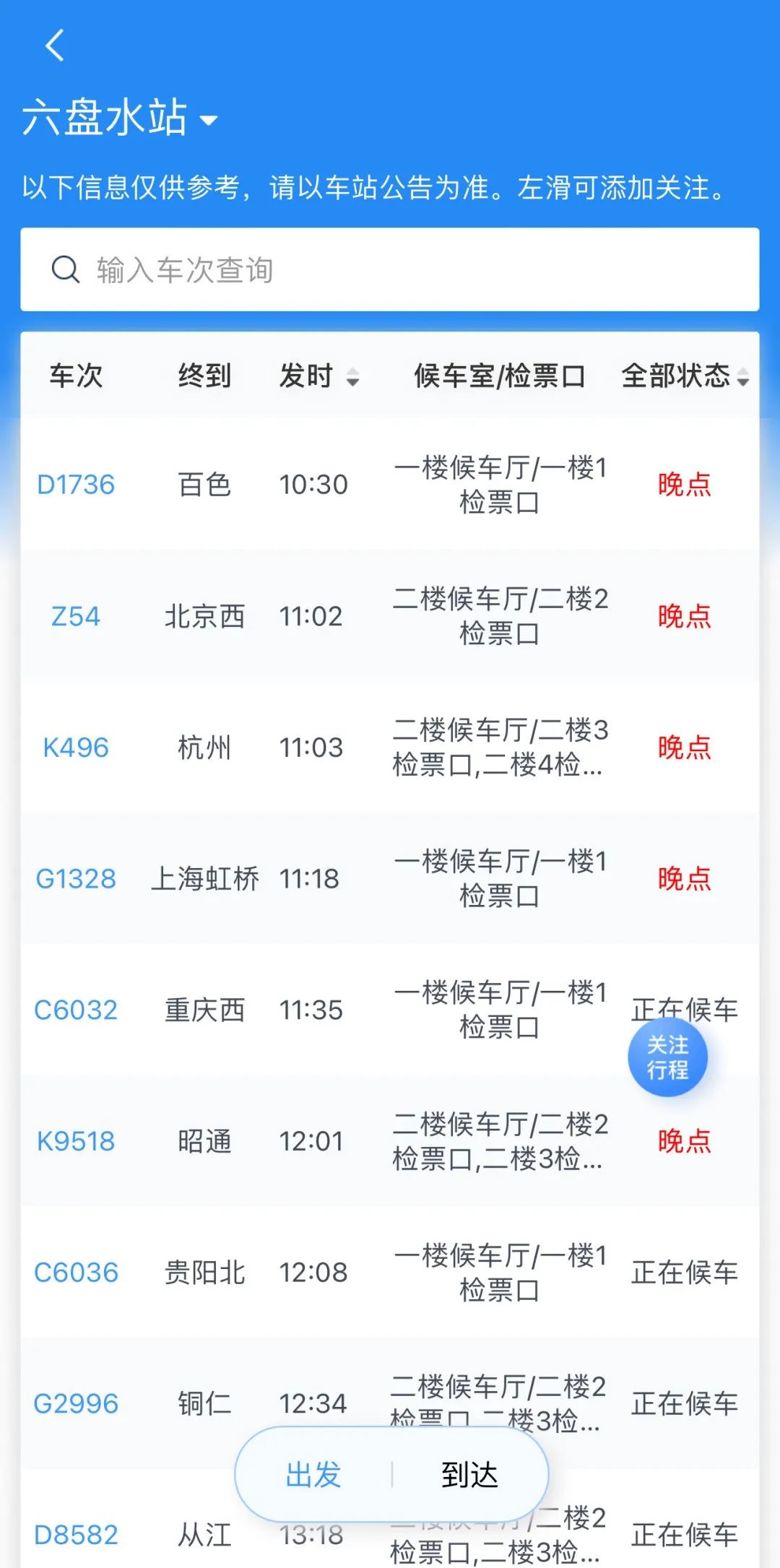Open train D1736 to 百色
The width and height of the screenshot is (780, 1568).
tap(76, 484)
